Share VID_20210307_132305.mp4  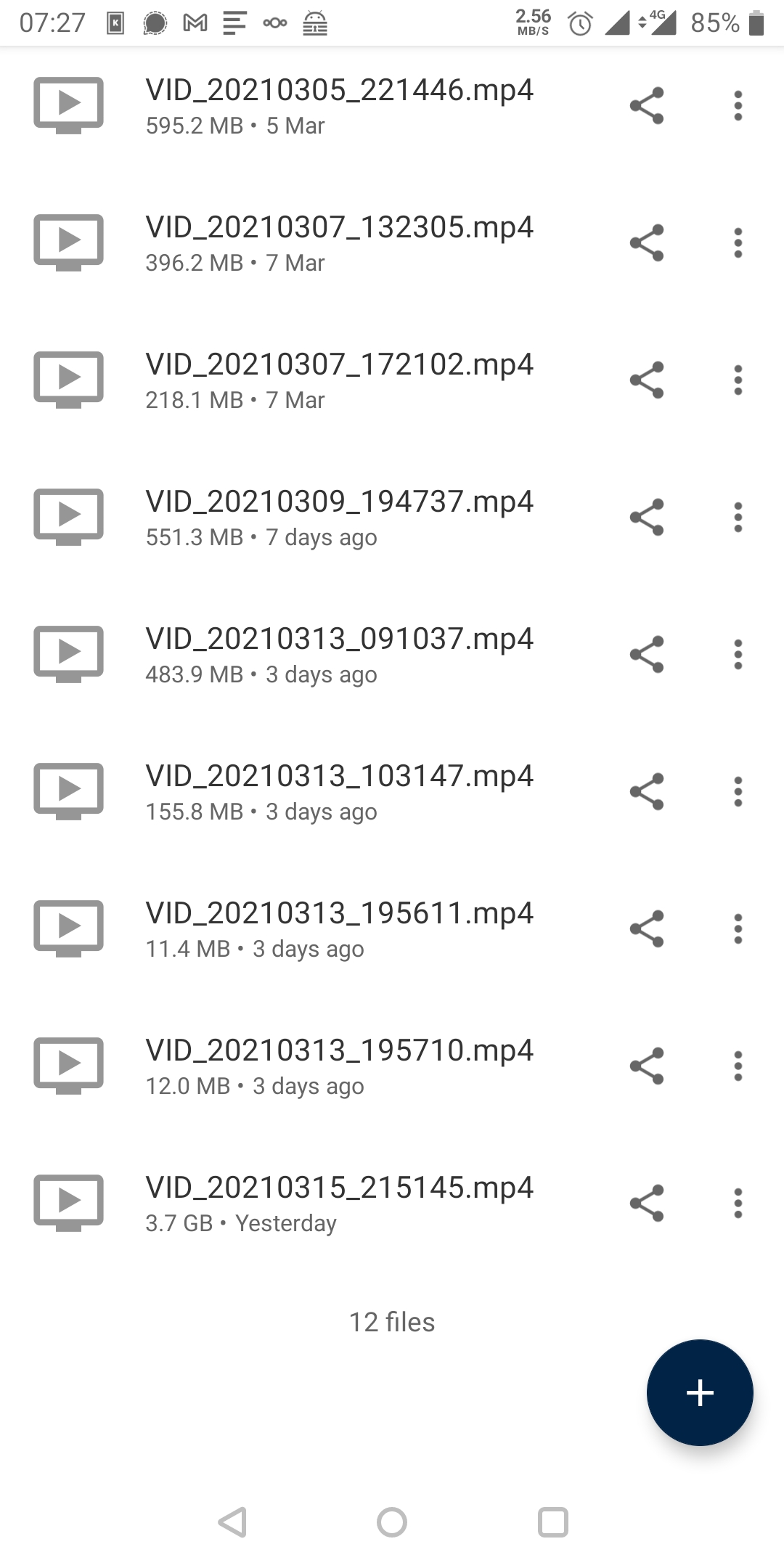pos(647,243)
